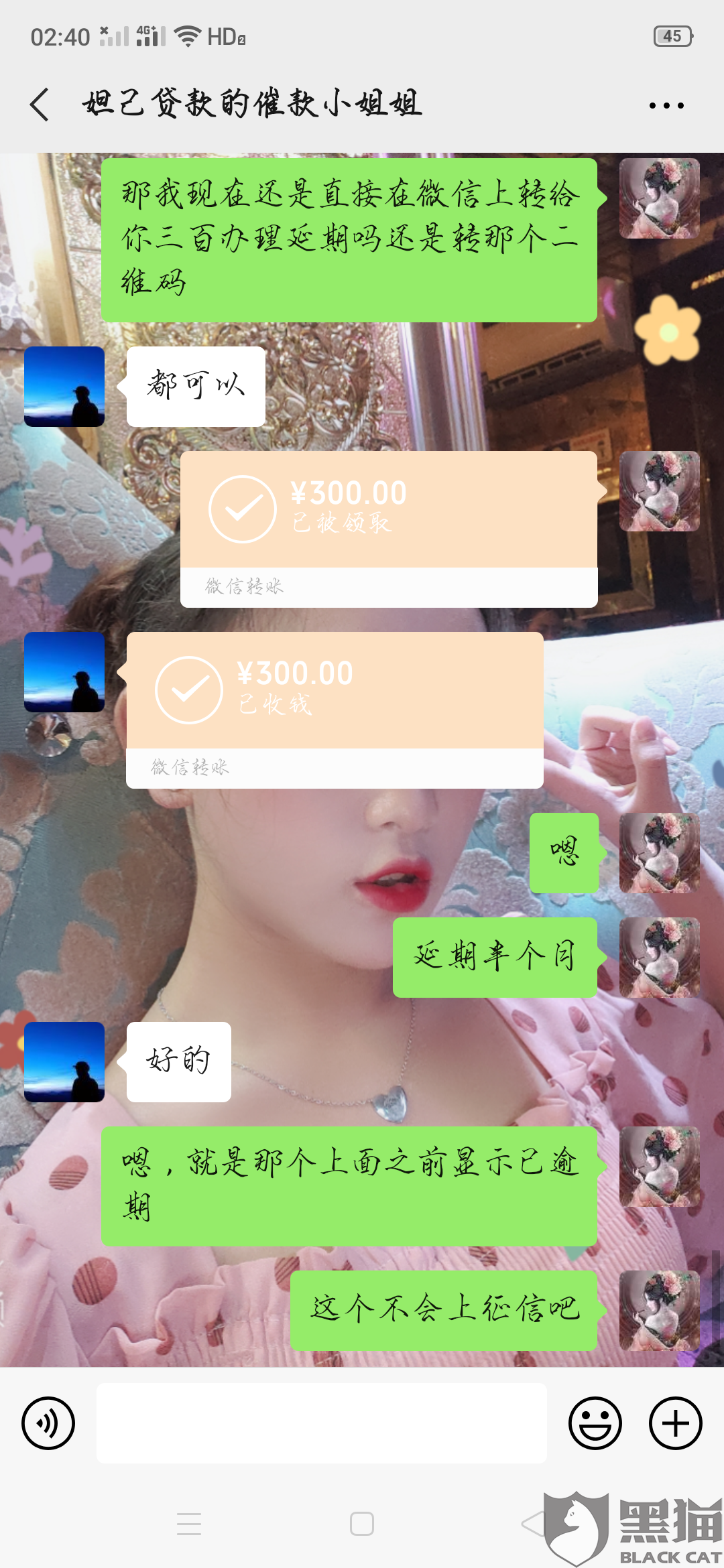This screenshot has height=1568, width=724.
Task: Open the chat overflow menu
Action: click(x=666, y=105)
